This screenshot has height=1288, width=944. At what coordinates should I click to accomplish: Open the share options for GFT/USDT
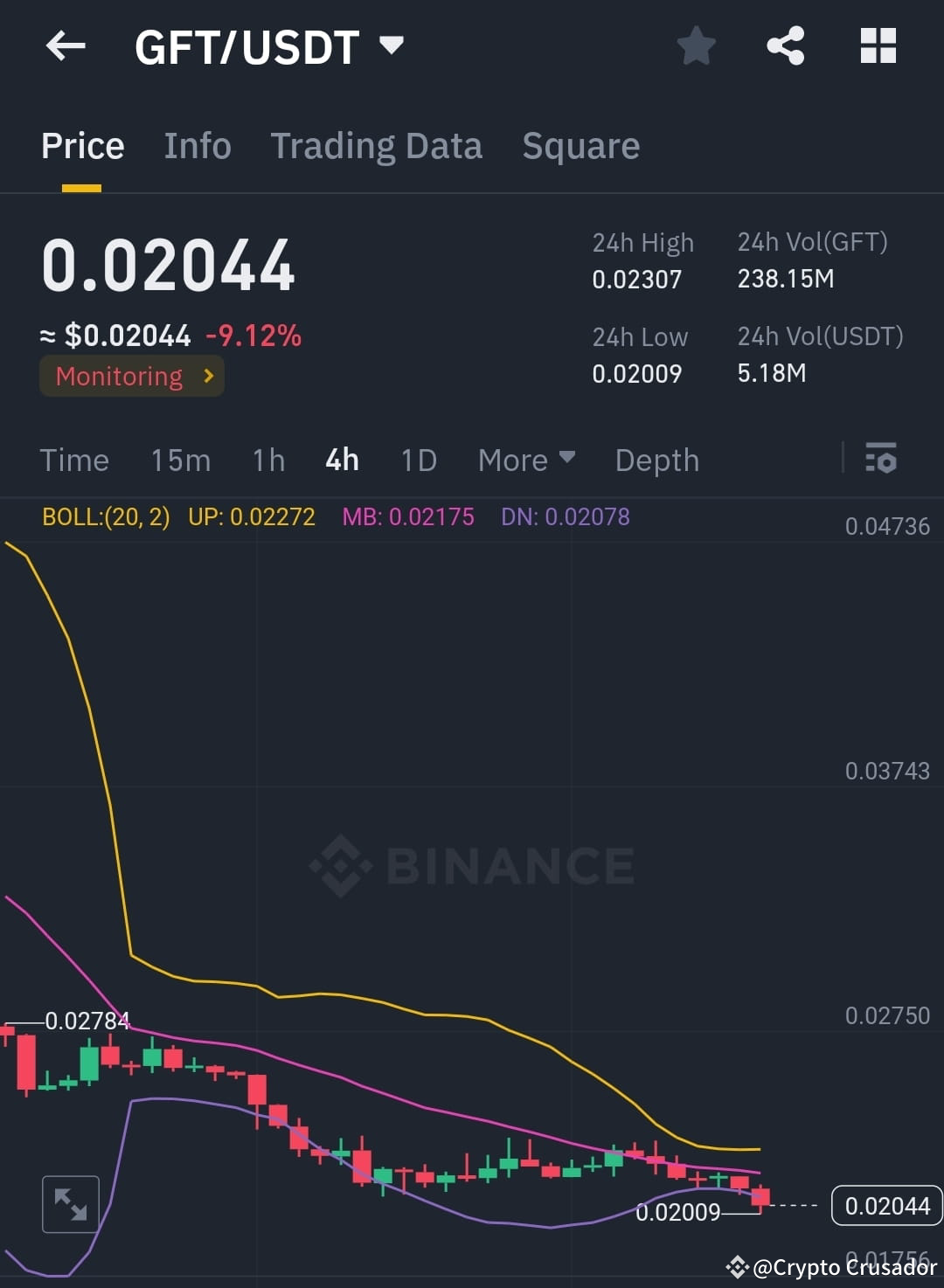coord(786,46)
